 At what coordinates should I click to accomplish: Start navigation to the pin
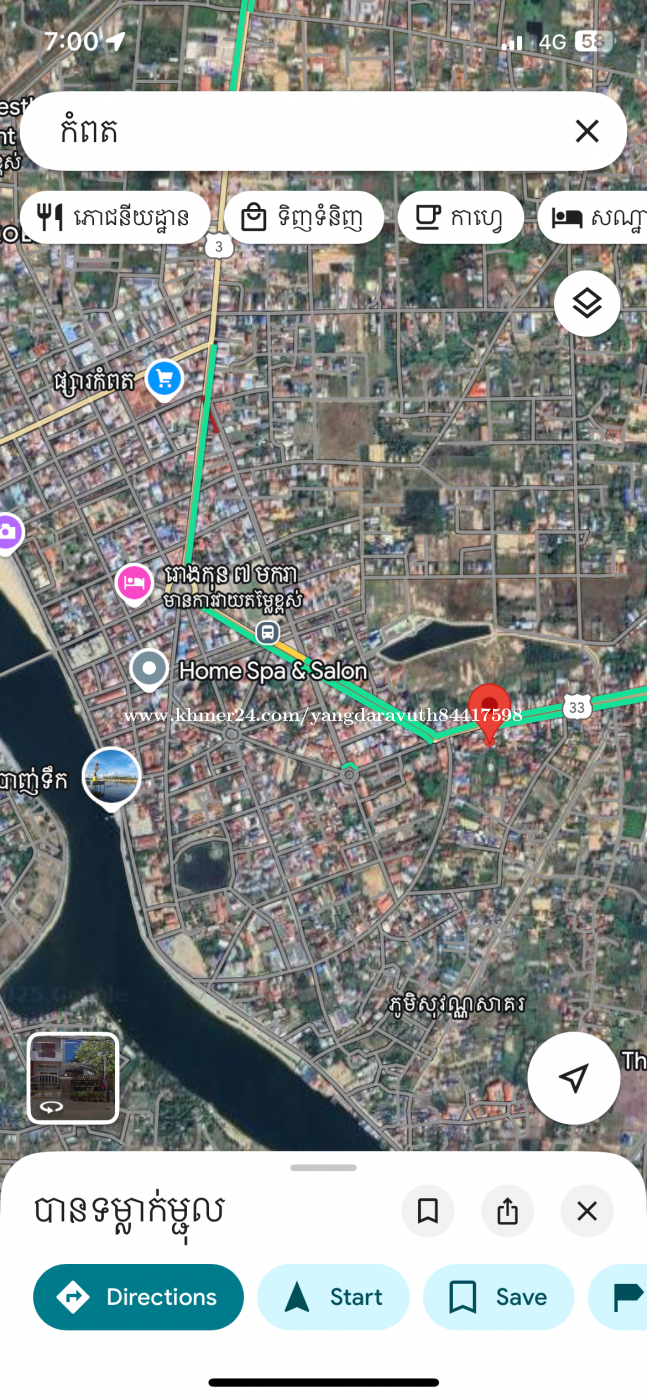click(x=333, y=1297)
